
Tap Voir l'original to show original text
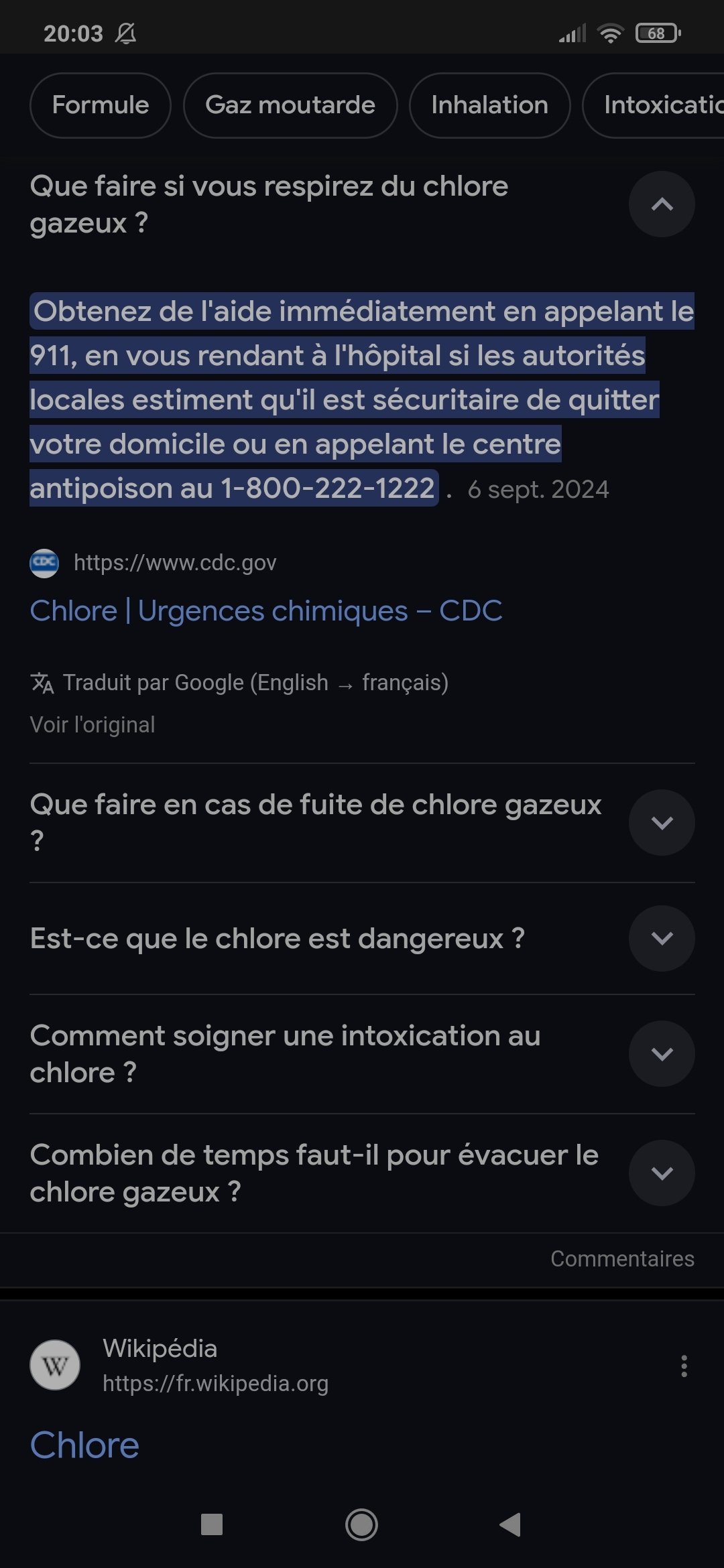93,724
